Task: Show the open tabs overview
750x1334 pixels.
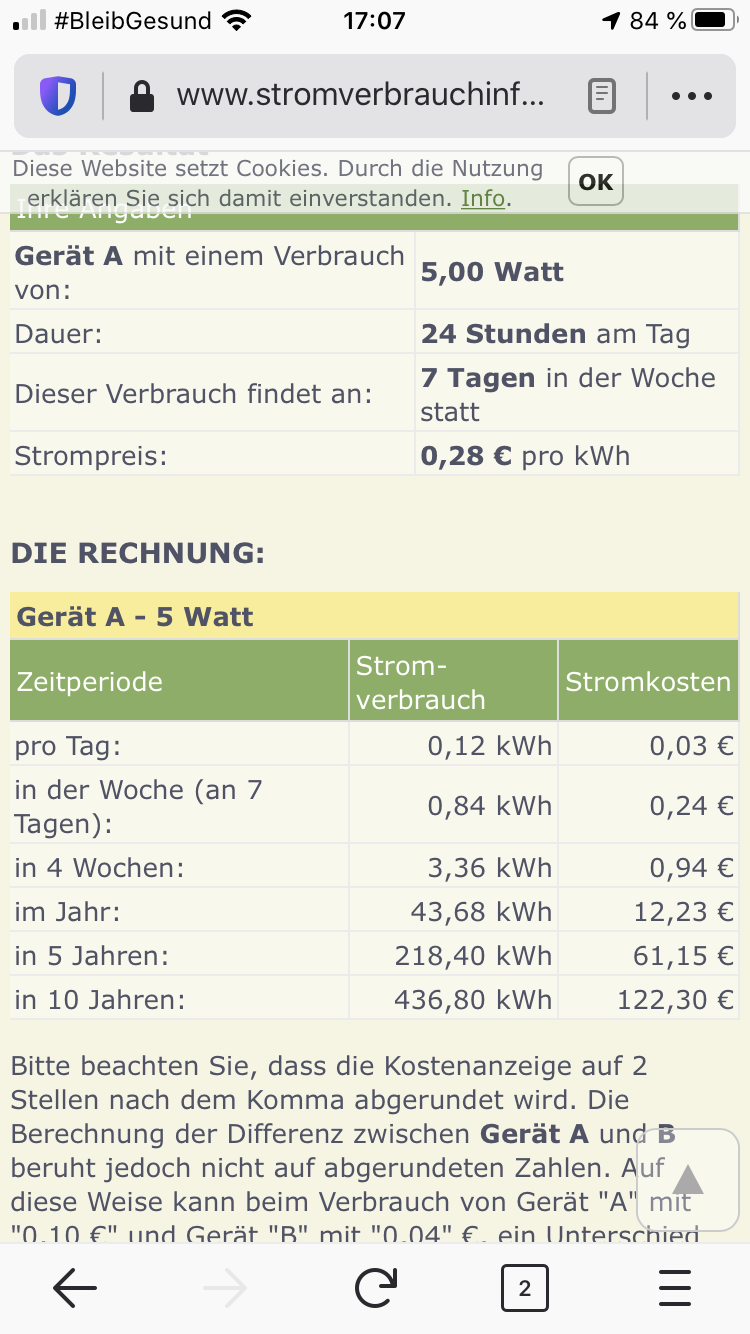Action: pos(524,1289)
